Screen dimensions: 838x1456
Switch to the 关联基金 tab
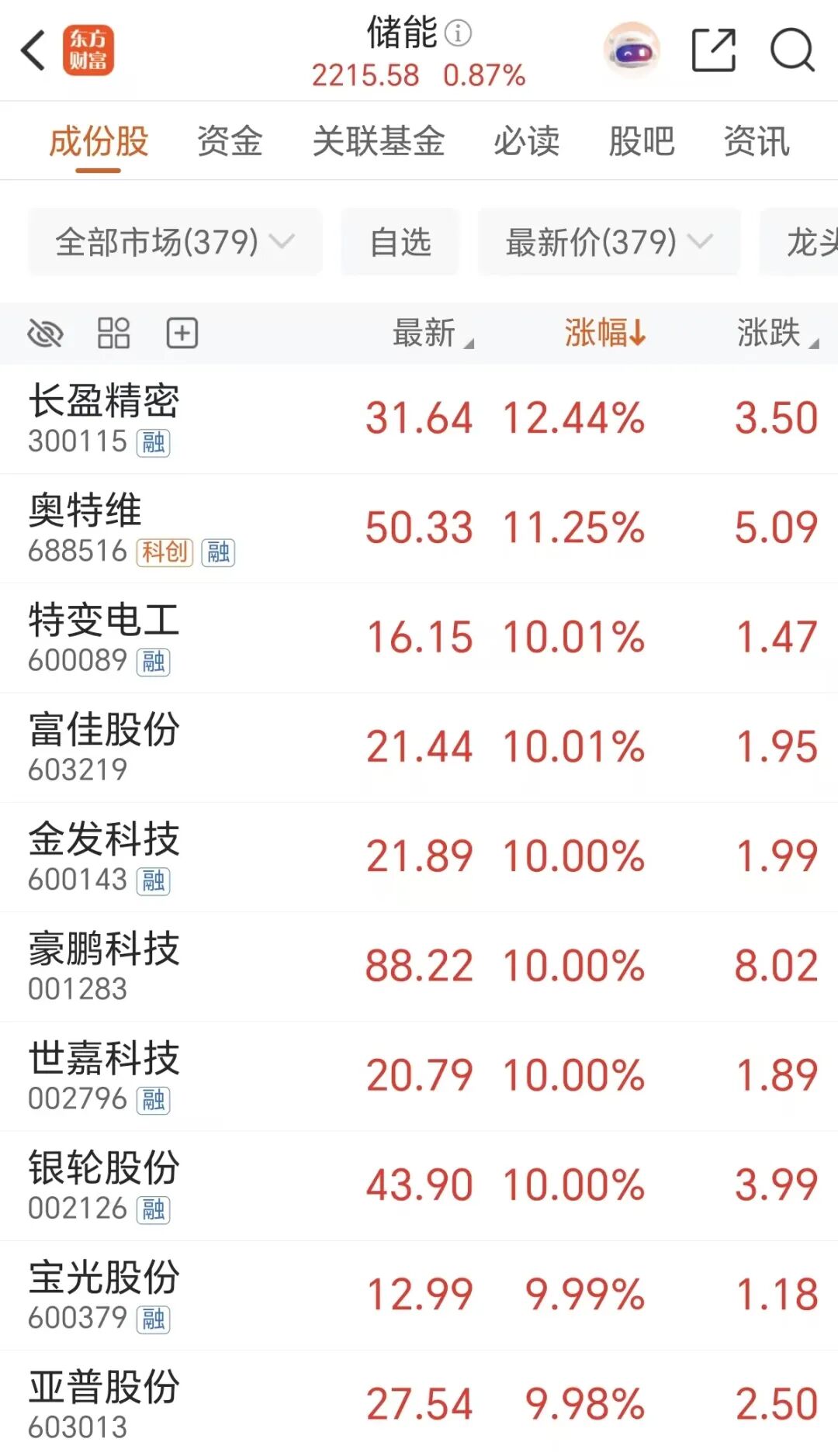click(378, 141)
